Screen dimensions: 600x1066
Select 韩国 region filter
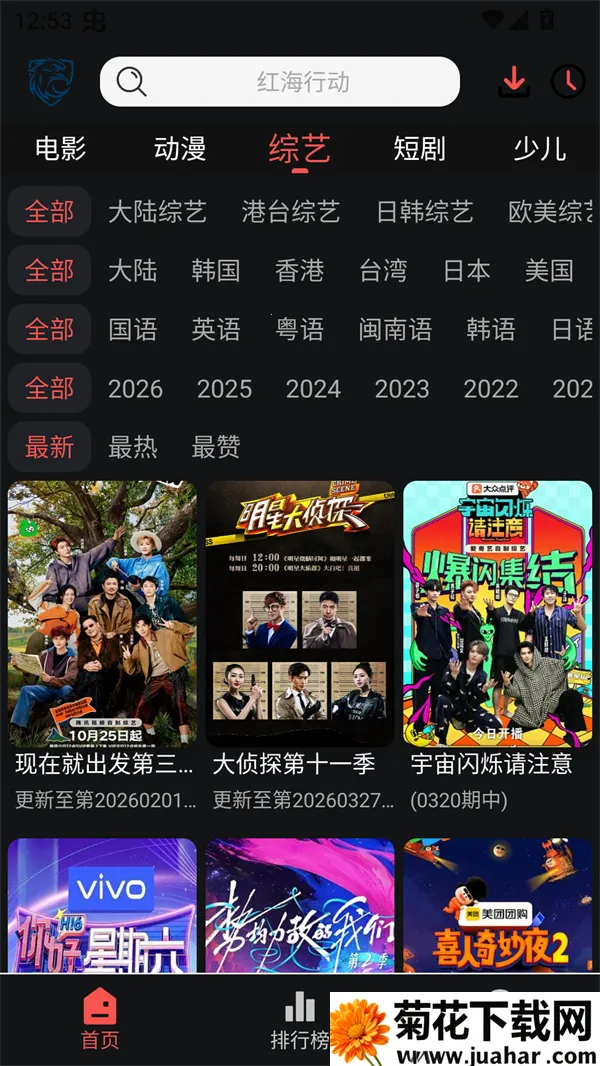pyautogui.click(x=216, y=270)
